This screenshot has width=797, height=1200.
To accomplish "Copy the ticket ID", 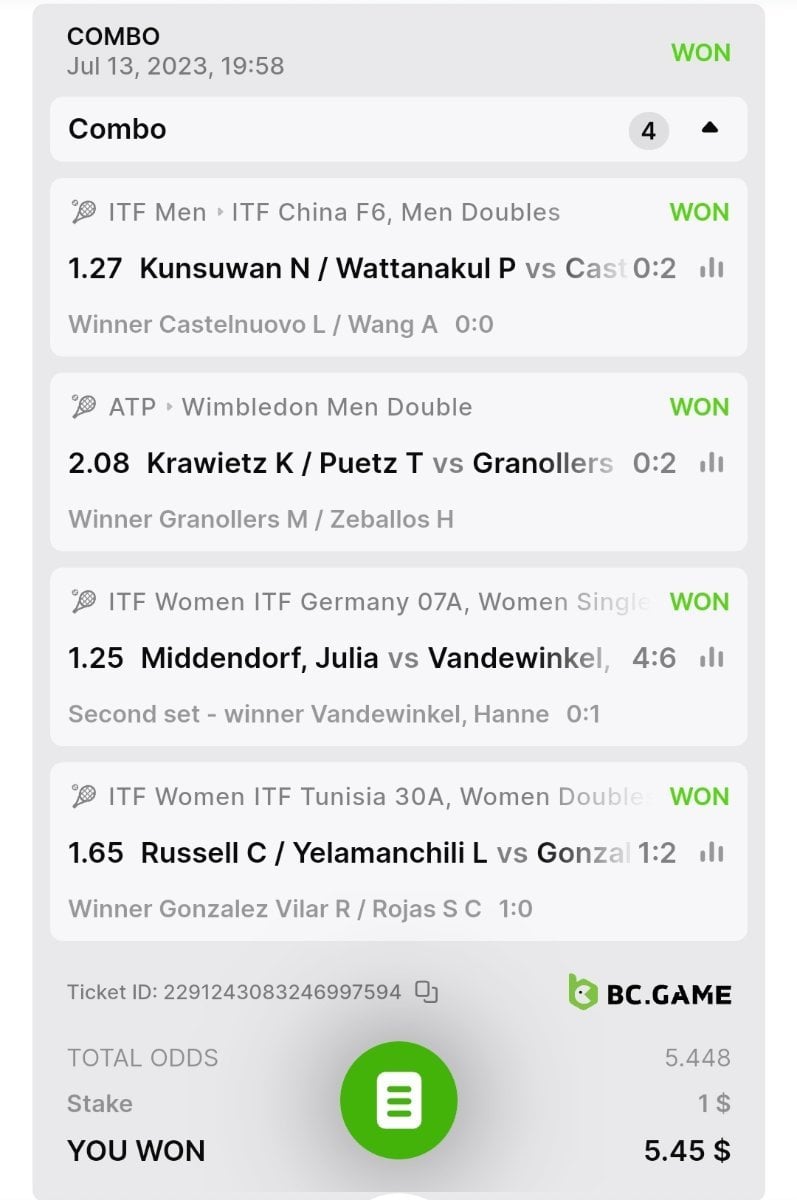I will [427, 992].
